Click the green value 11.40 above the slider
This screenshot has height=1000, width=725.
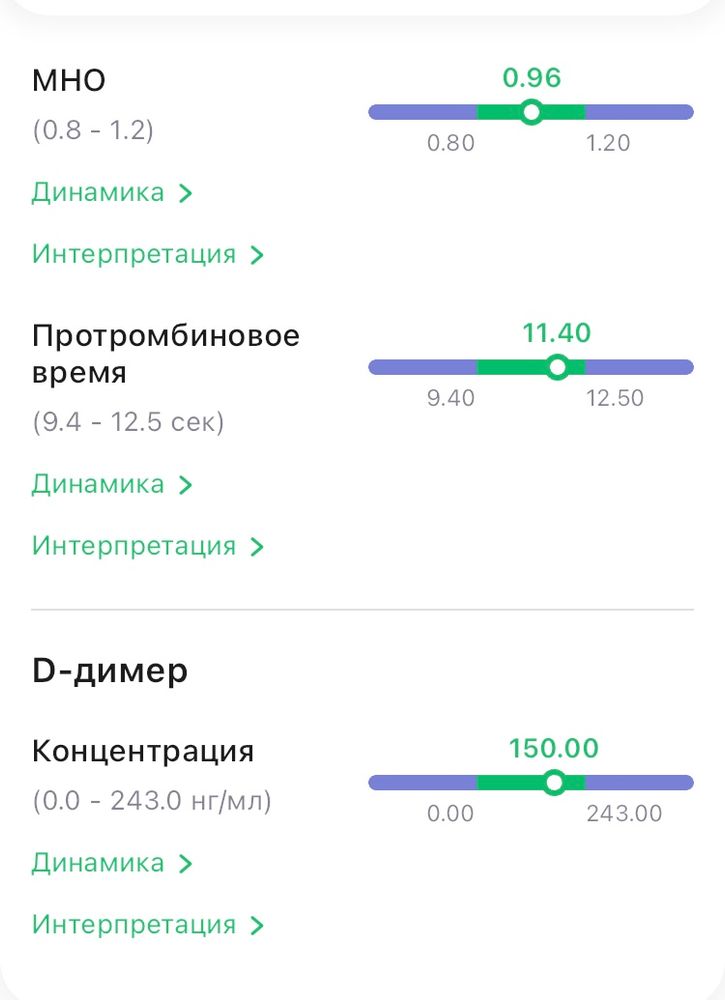[x=557, y=333]
